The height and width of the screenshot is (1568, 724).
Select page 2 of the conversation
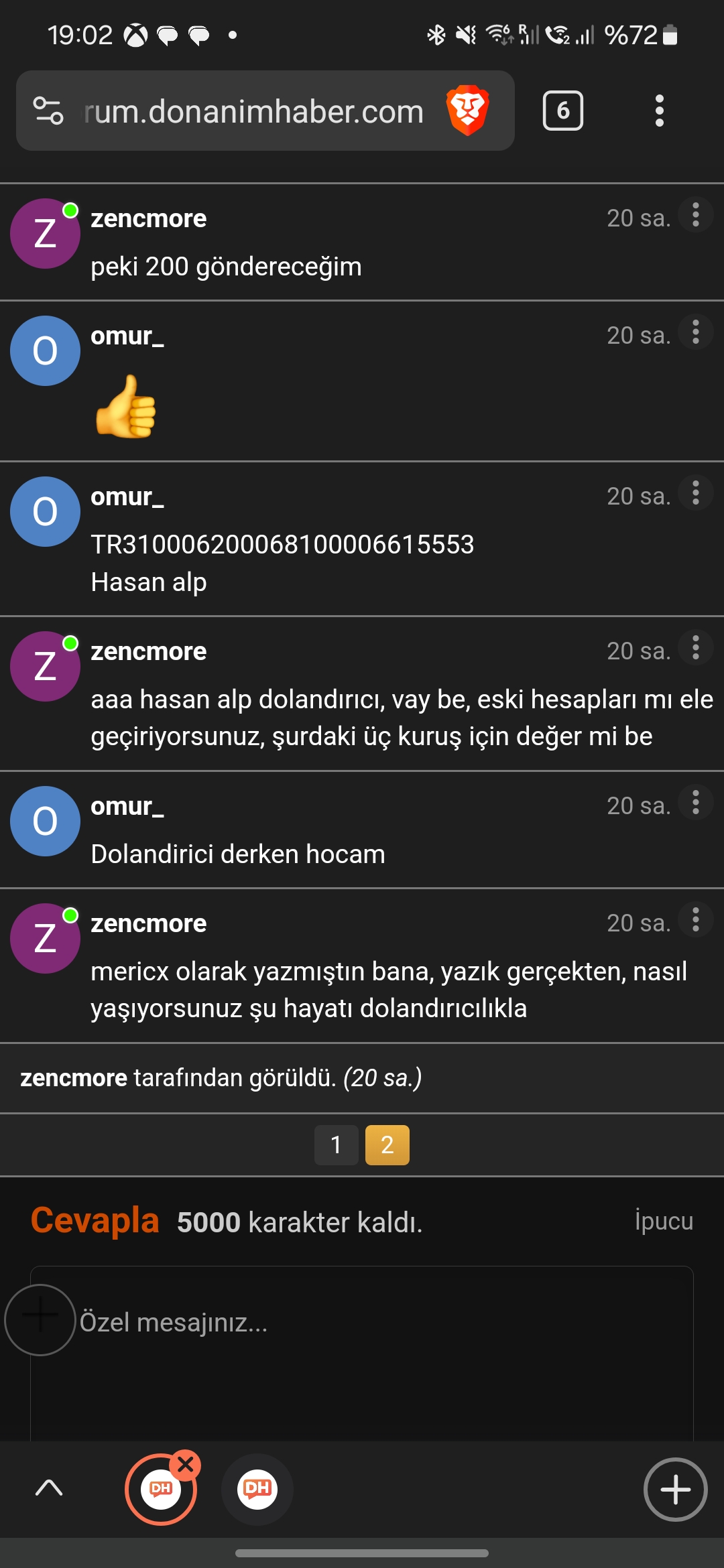coord(387,1145)
